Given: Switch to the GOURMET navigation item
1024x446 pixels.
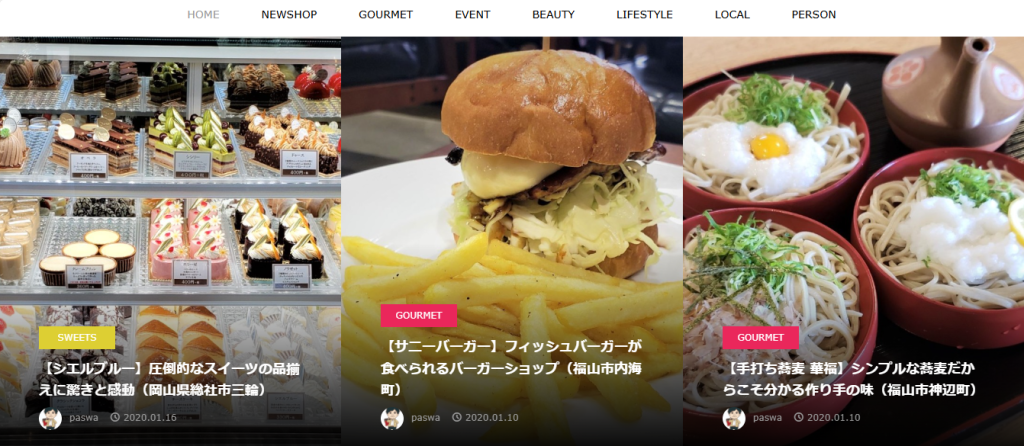Looking at the screenshot, I should [x=386, y=15].
